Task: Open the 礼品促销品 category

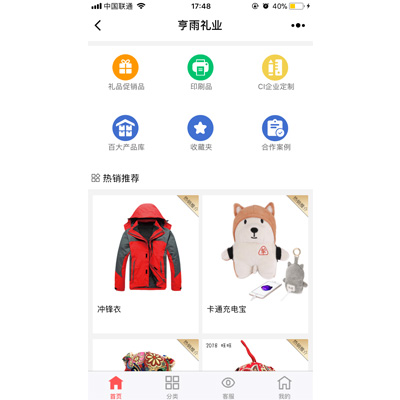Action: (x=126, y=73)
